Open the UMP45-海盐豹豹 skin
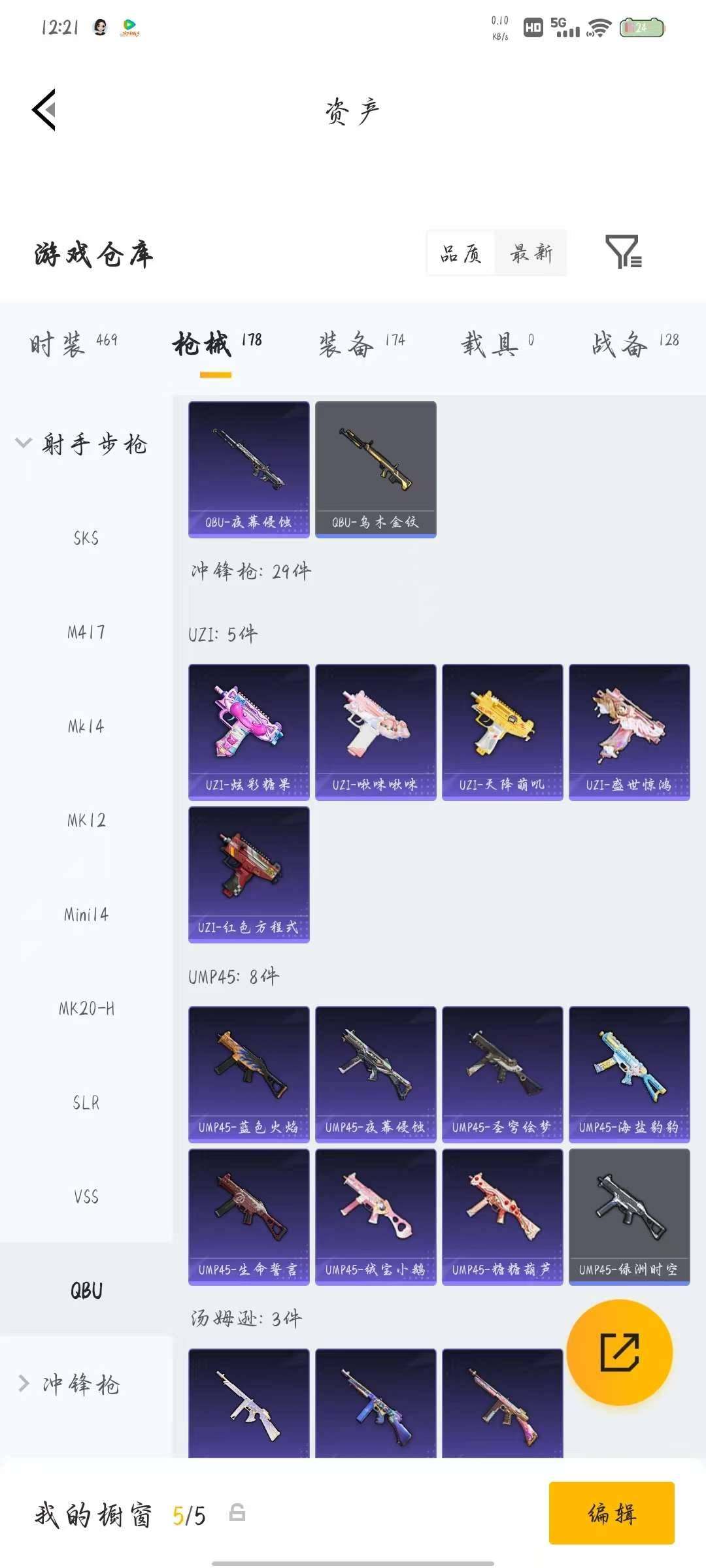 point(629,1074)
